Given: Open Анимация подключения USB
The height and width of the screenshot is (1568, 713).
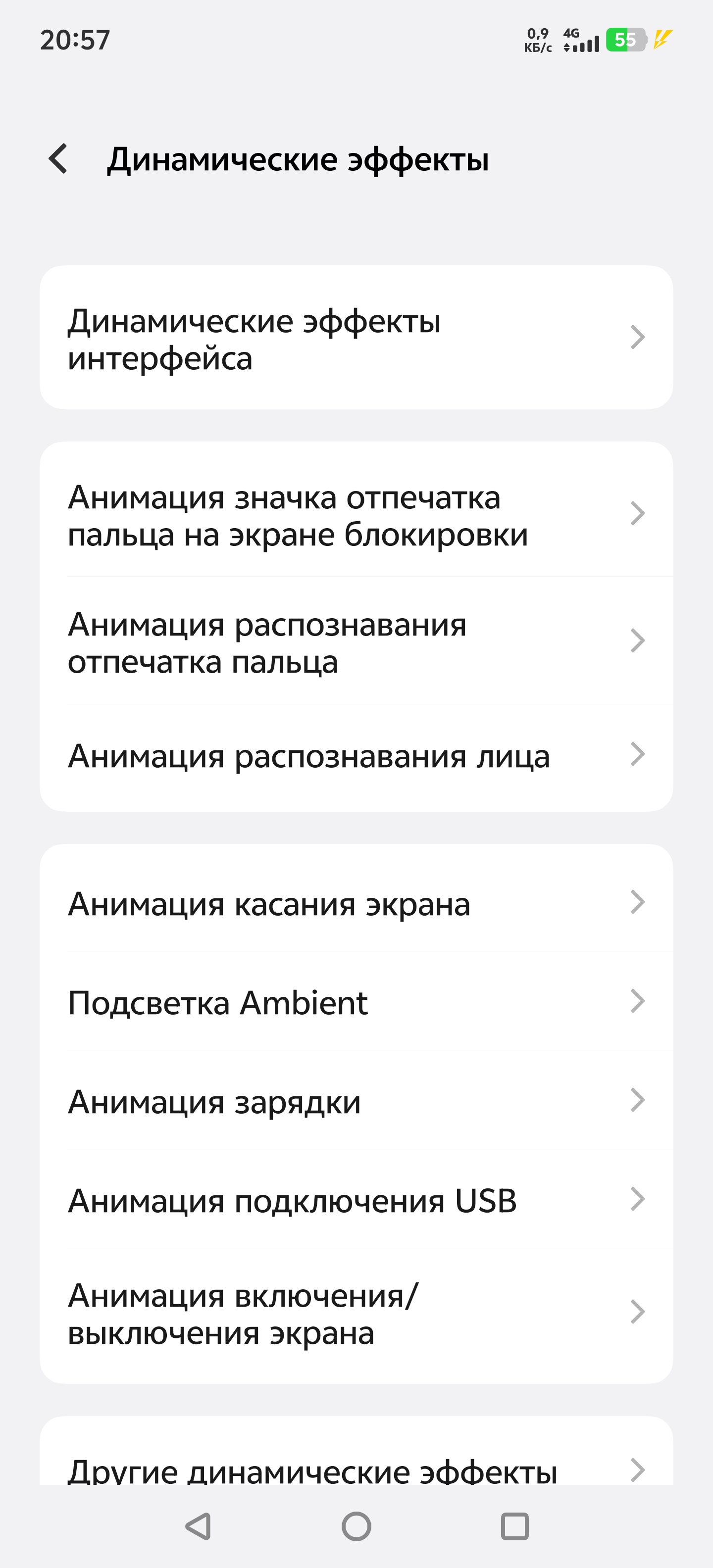Looking at the screenshot, I should [x=356, y=1199].
